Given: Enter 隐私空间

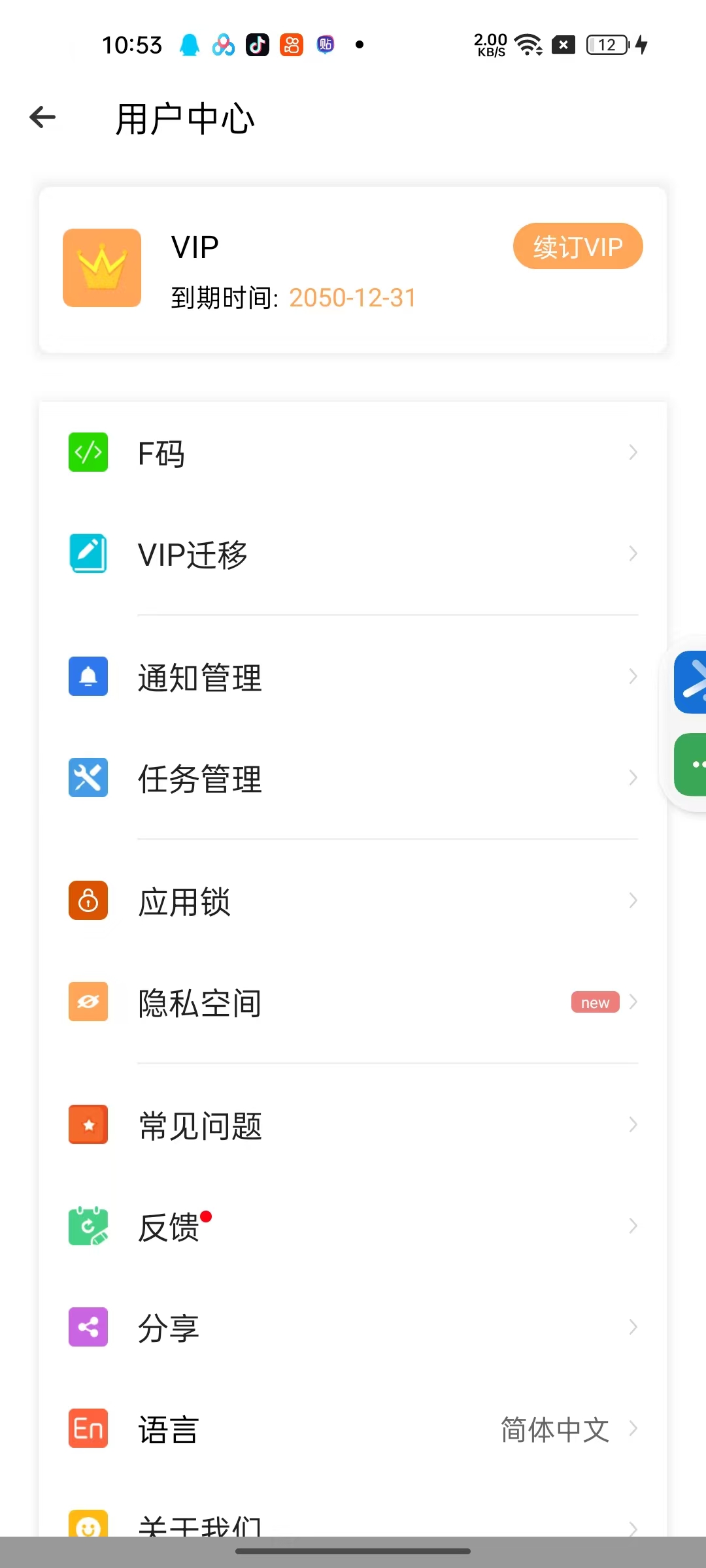Looking at the screenshot, I should pos(353,1002).
